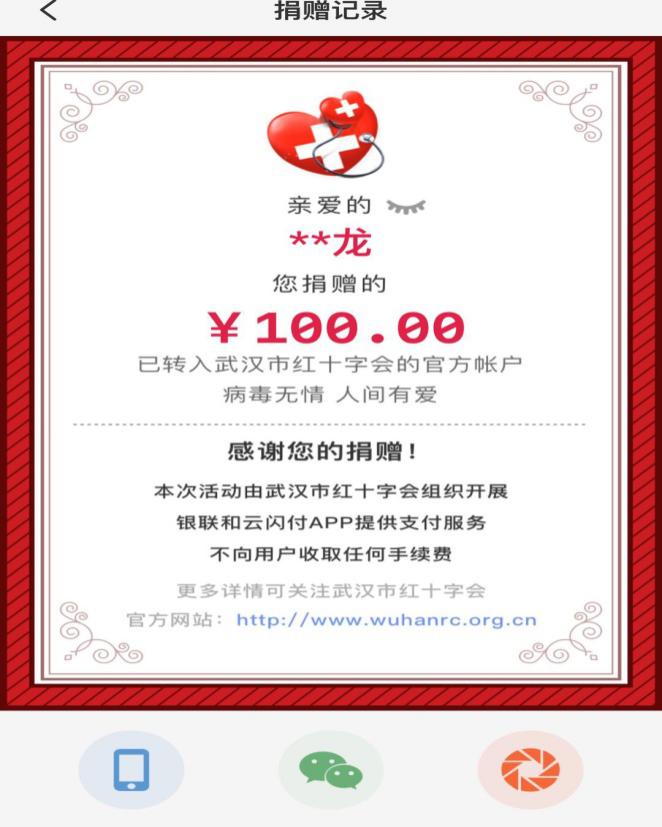662x827 pixels.
Task: Open the wuhanrc.org.cn website link
Action: tap(386, 620)
